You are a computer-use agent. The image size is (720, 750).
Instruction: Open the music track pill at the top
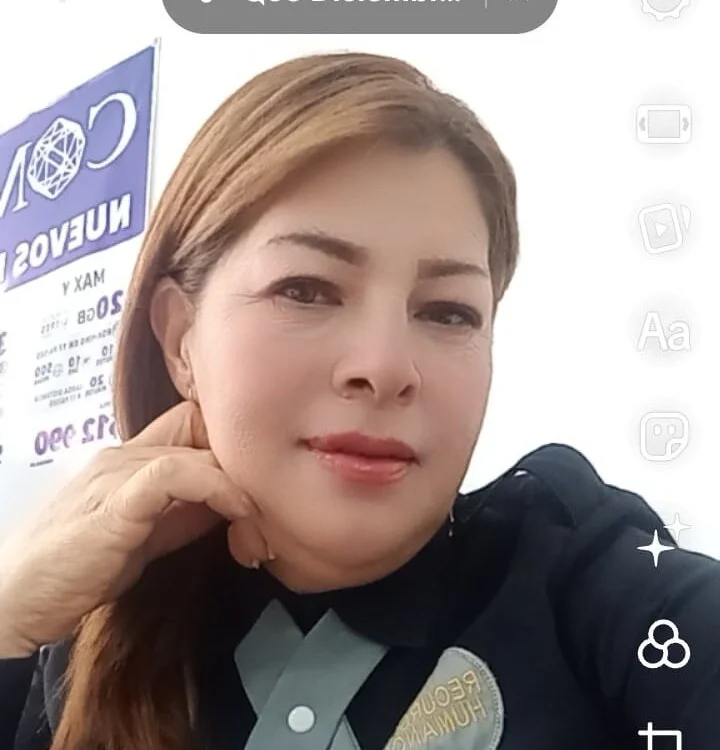(x=359, y=10)
